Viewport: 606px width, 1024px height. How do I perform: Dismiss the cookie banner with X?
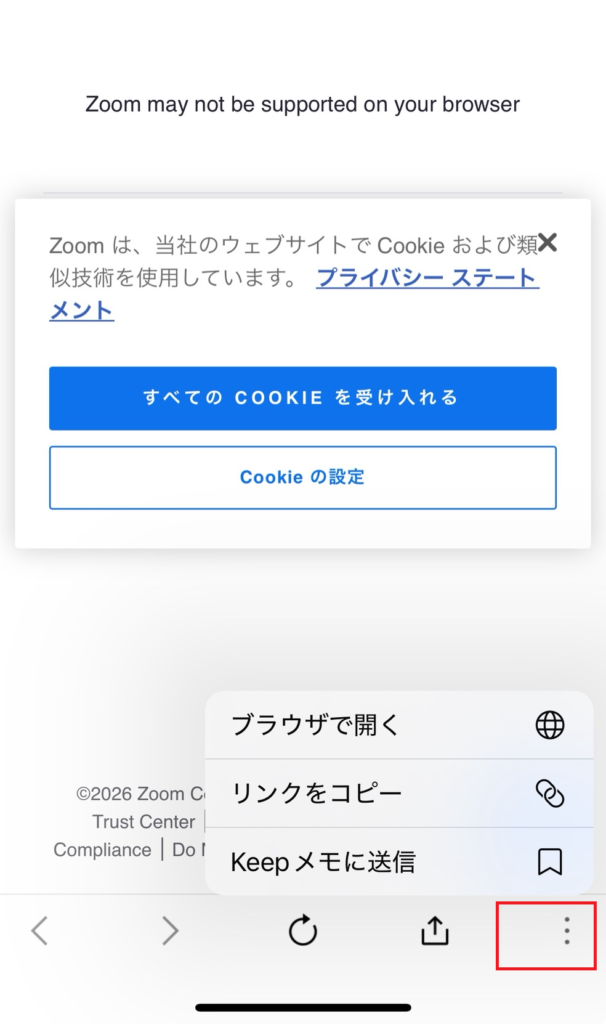point(547,242)
